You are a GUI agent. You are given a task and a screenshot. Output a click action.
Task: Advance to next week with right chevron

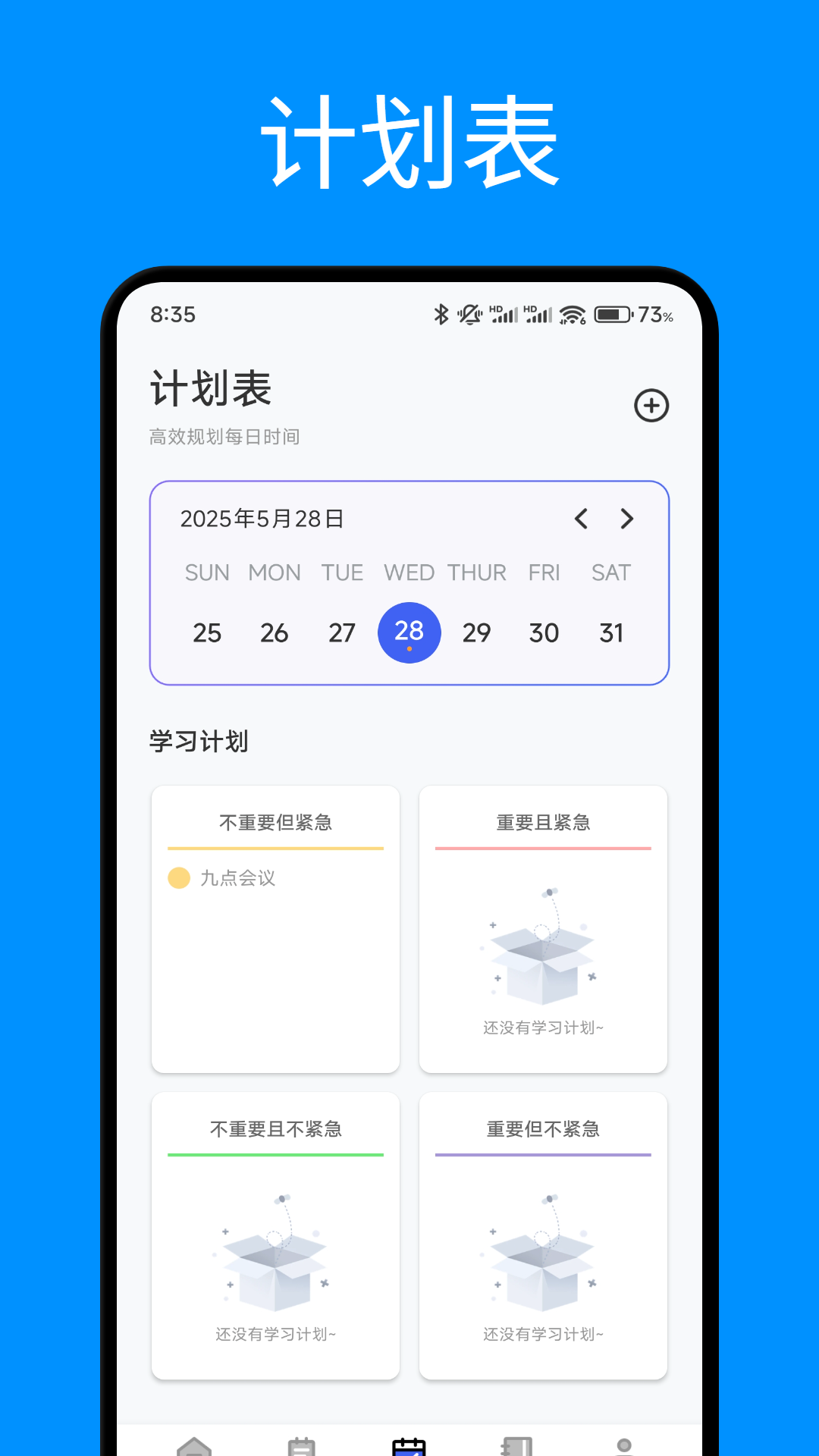point(627,519)
